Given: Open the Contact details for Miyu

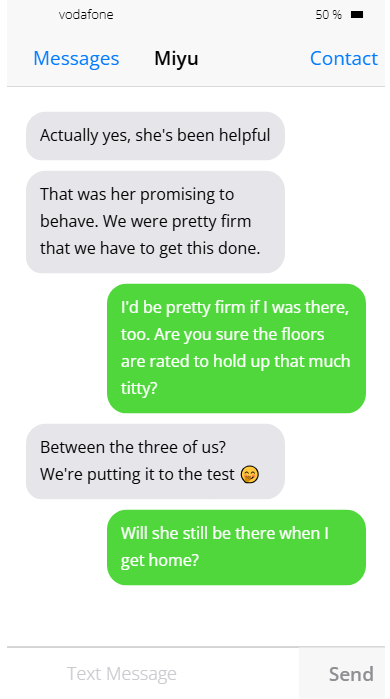Looking at the screenshot, I should pos(344,58).
